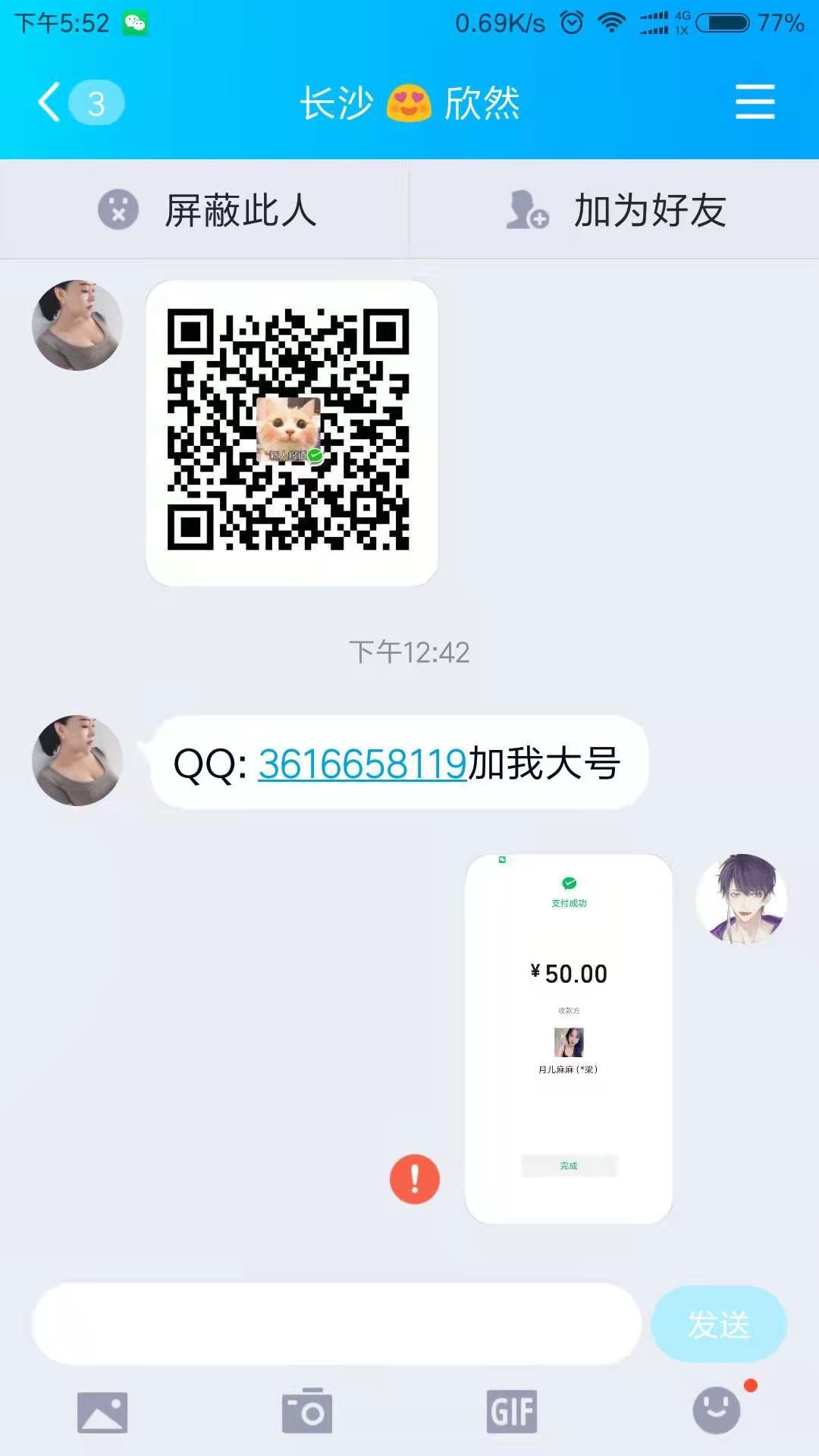Open the emoji panel

click(717, 1410)
